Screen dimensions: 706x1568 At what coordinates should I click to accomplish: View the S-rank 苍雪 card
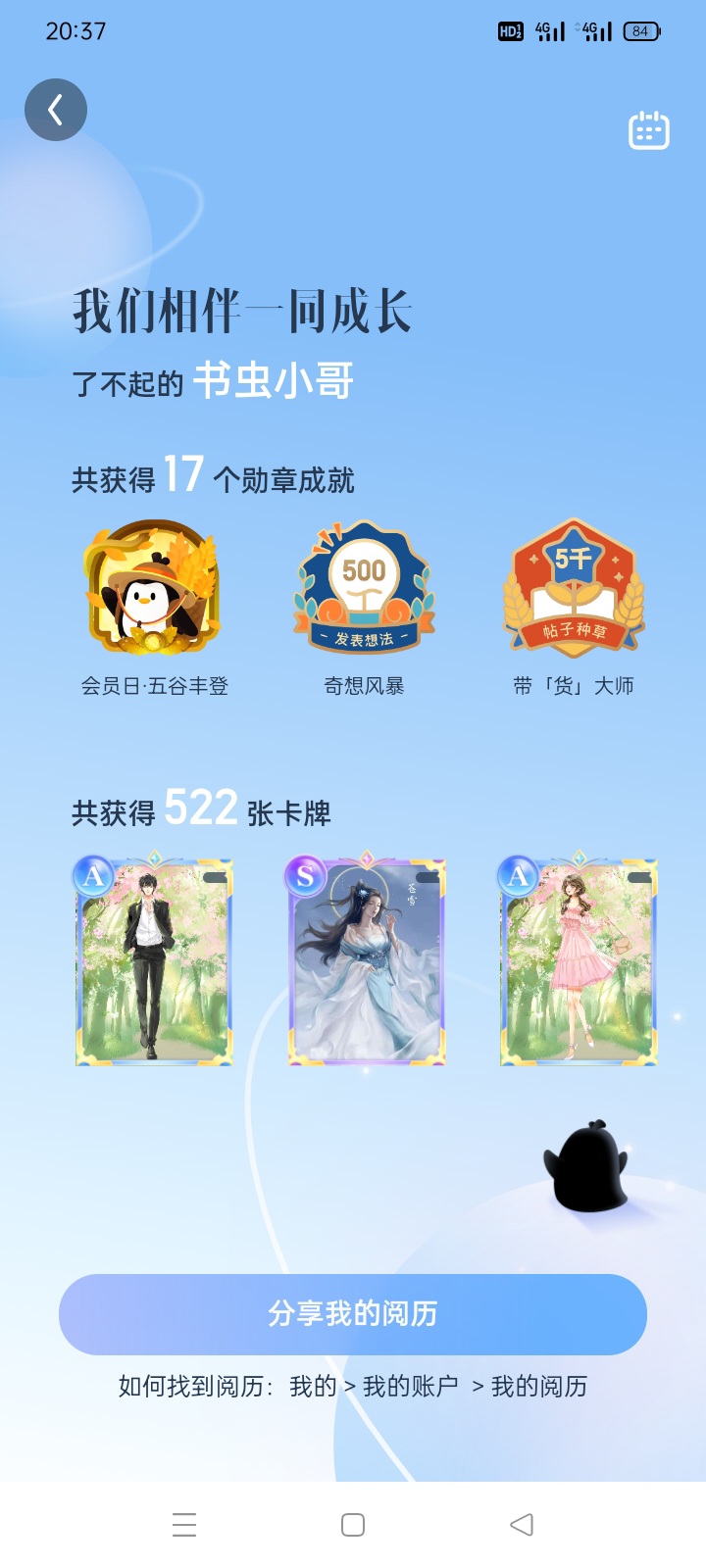366,958
